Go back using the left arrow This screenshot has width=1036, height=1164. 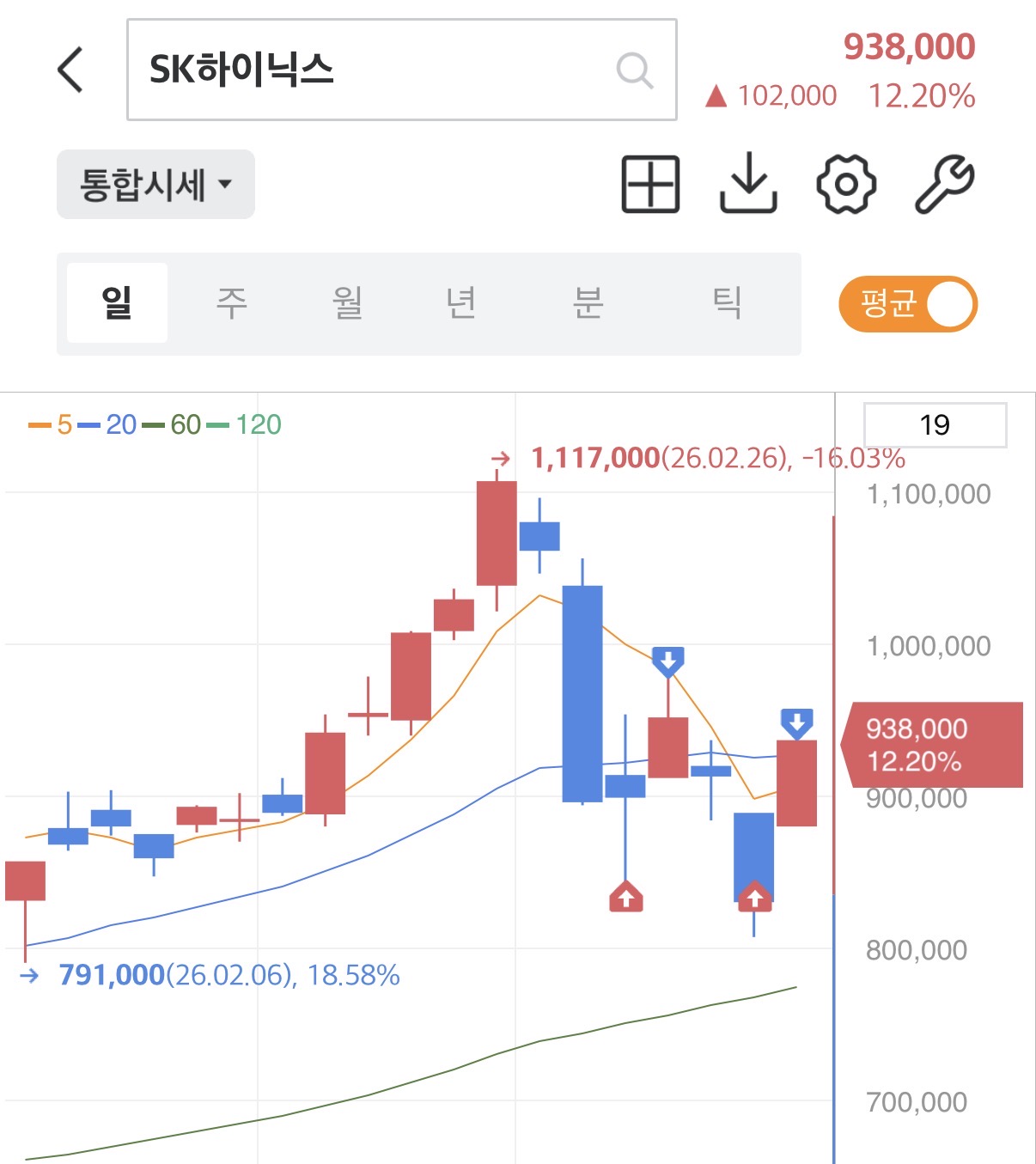(x=70, y=70)
